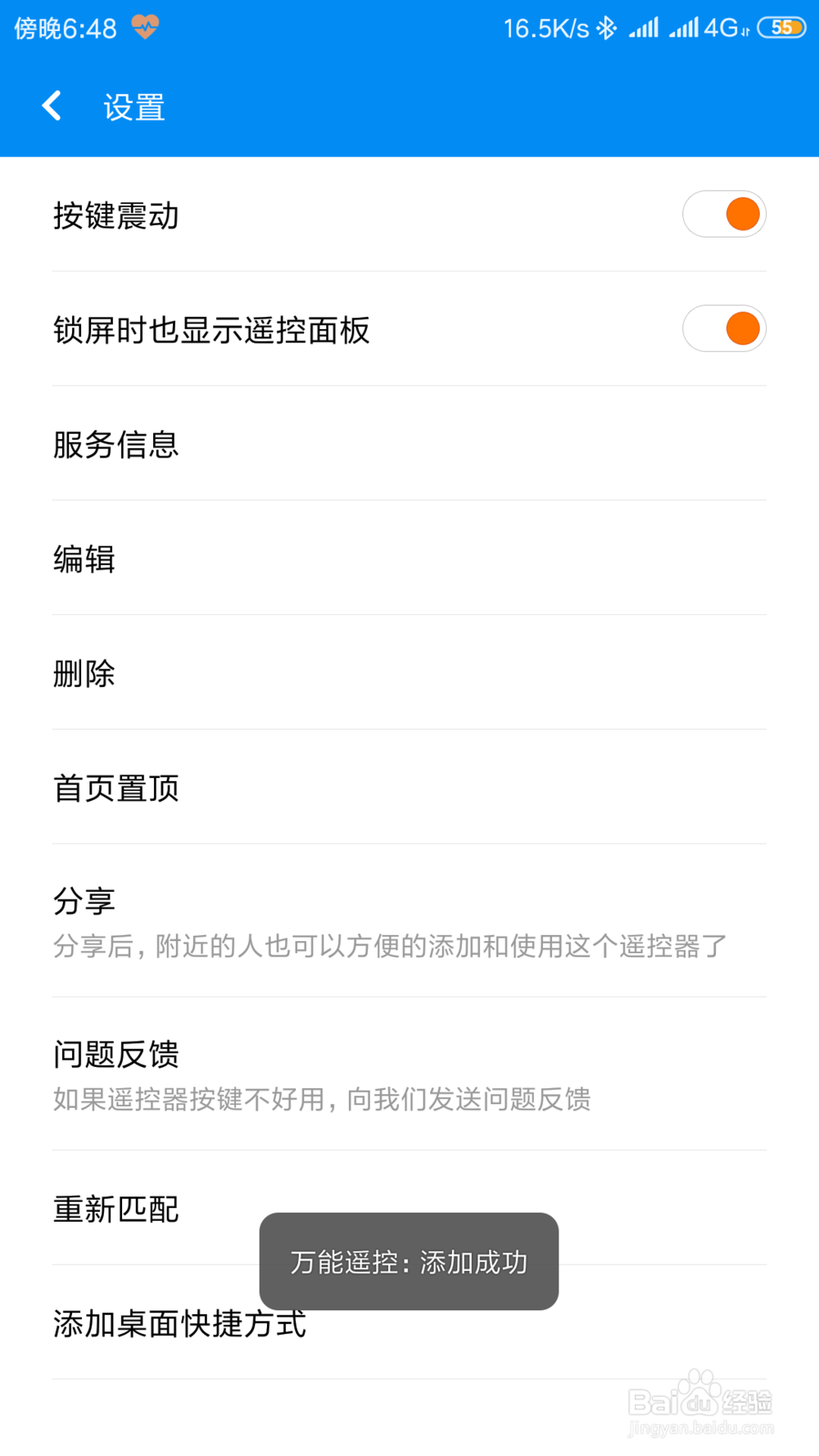Pin remote via 首页置顶 option
Screen dimensions: 819x1456
(x=116, y=788)
